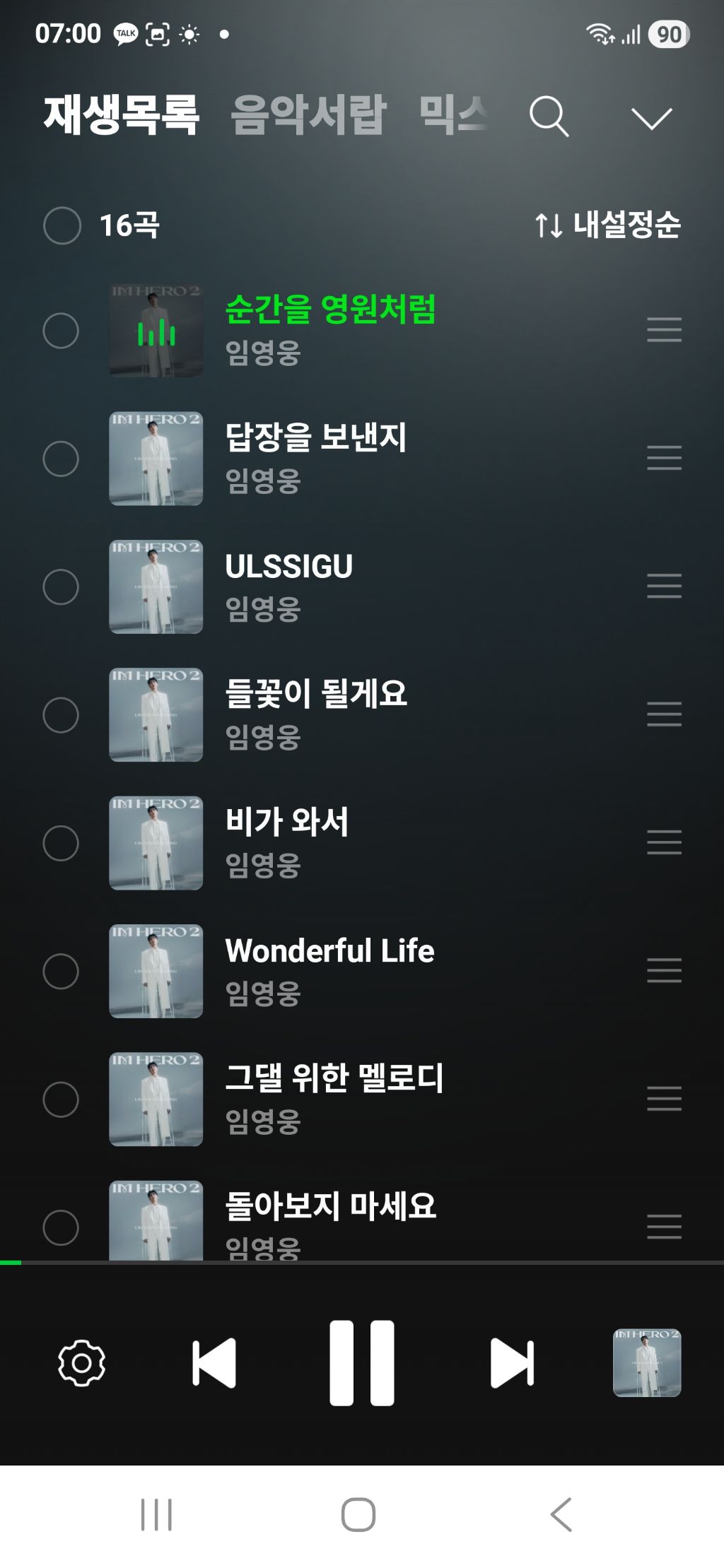Tap the reorder handle for 순간을 영원처럼
Image resolution: width=724 pixels, height=1568 pixels.
click(664, 330)
